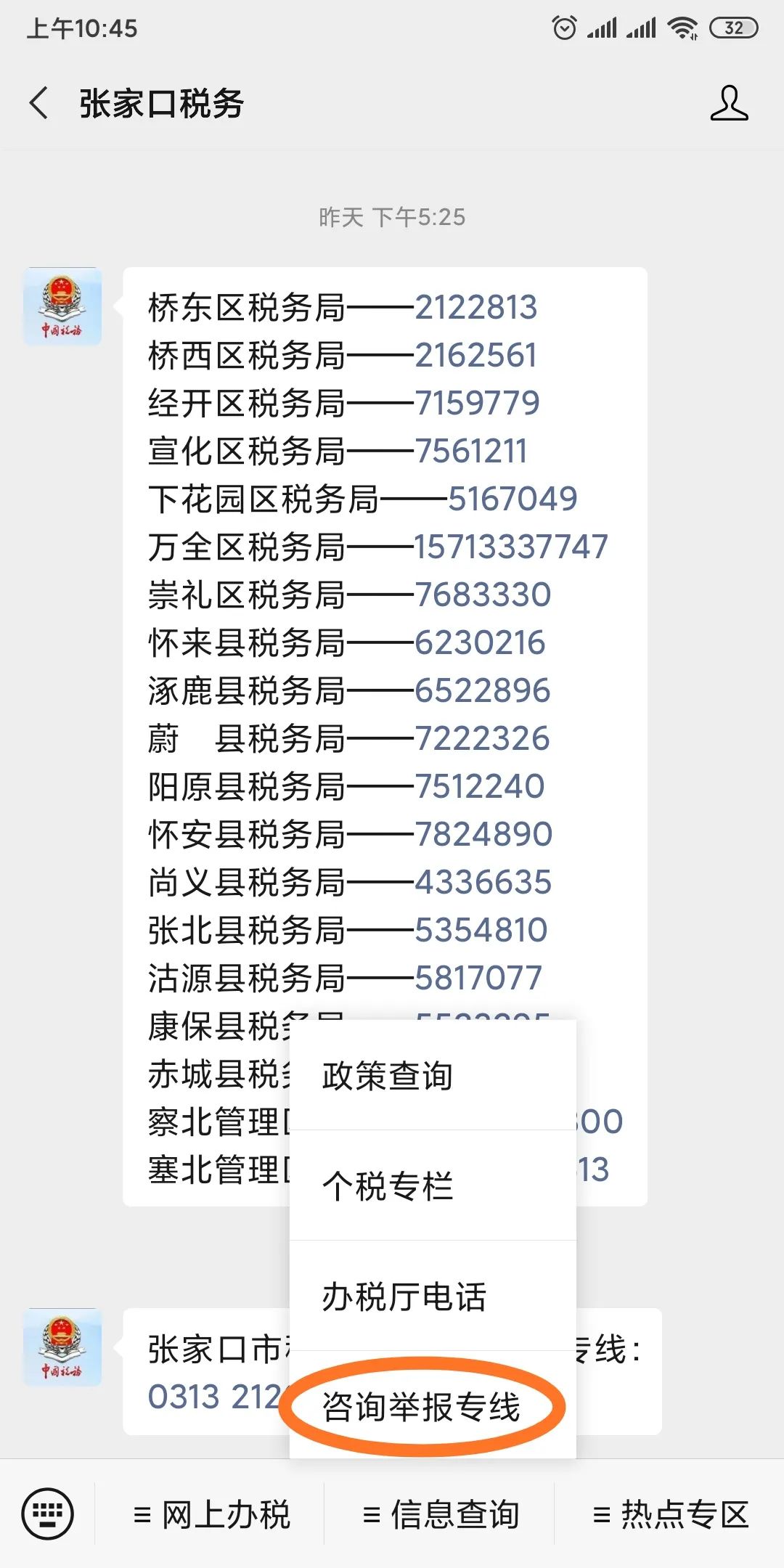The width and height of the screenshot is (784, 1568).
Task: Call 宣化区税务局 at 7561211
Action: [x=471, y=452]
